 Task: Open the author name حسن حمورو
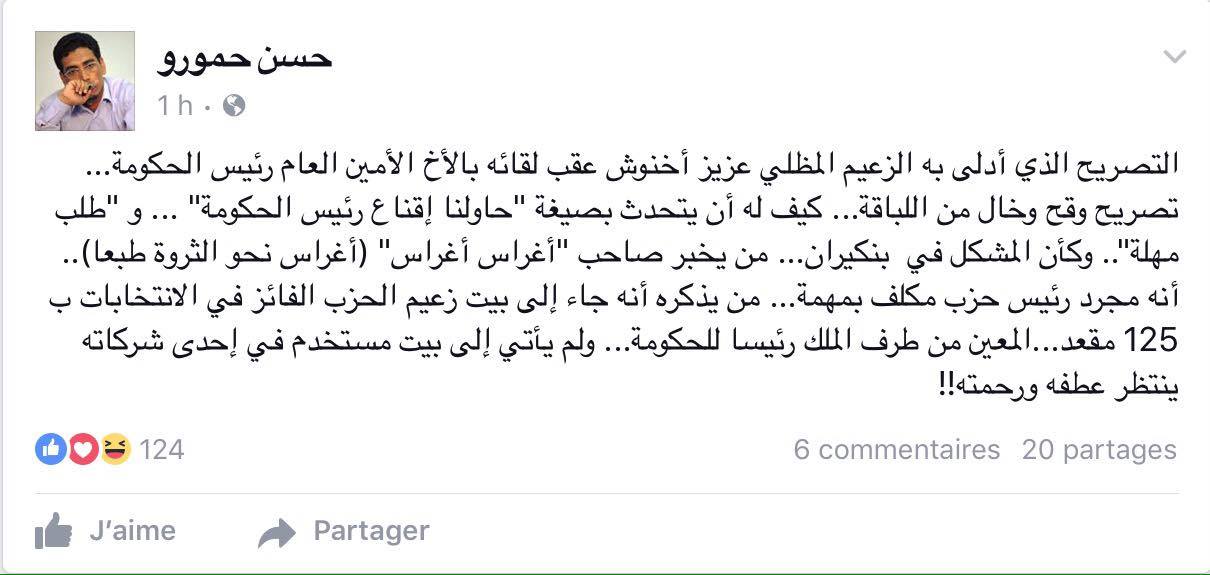tap(245, 57)
